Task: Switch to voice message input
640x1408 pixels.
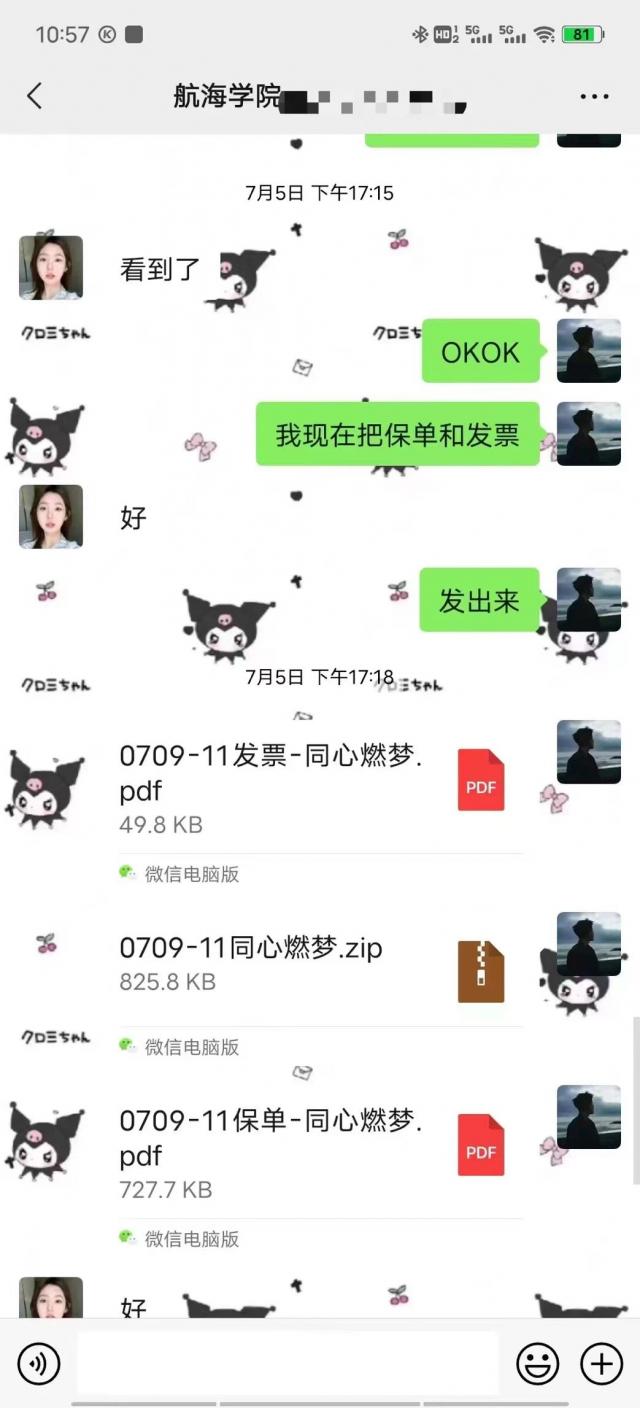Action: click(39, 1363)
